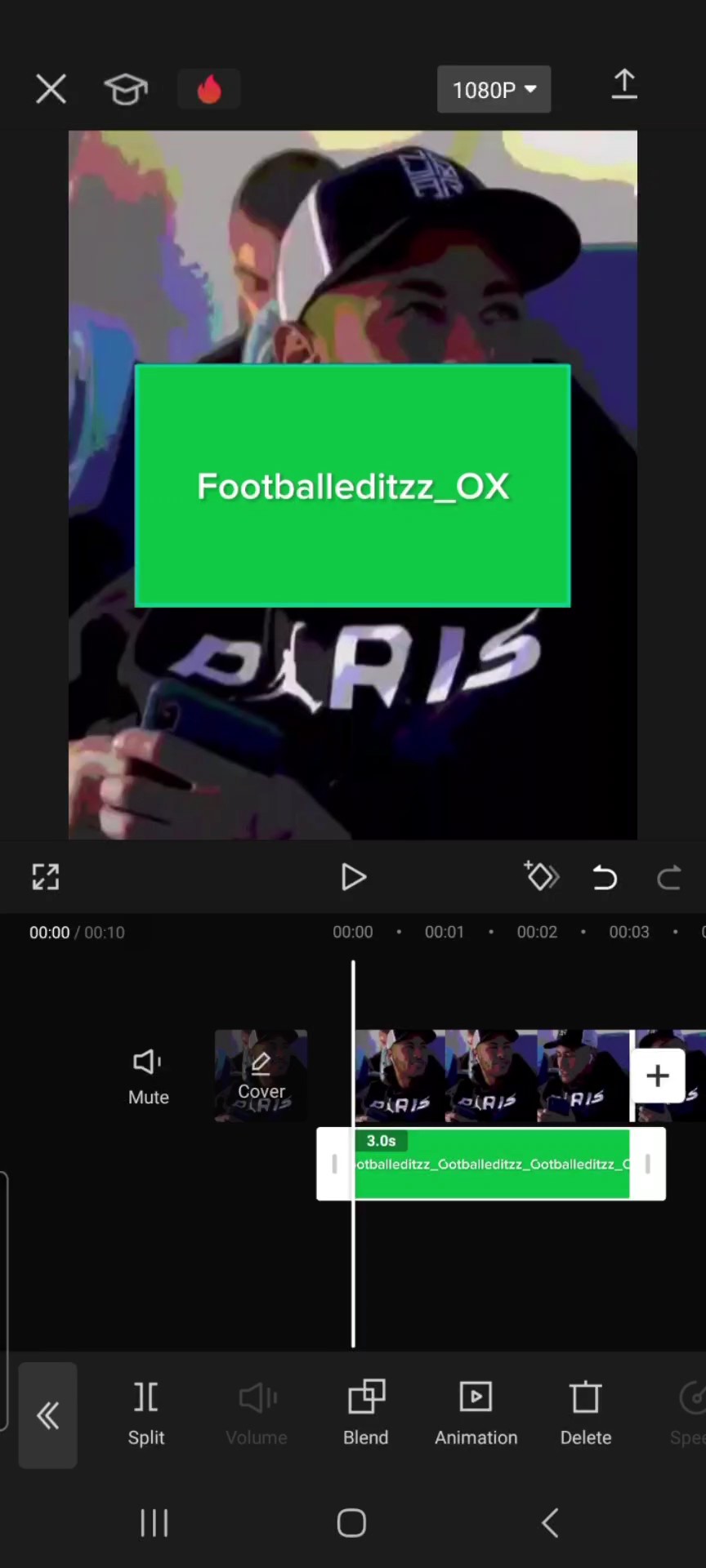The width and height of the screenshot is (706, 1568).
Task: Split the selected clip
Action: [146, 1414]
